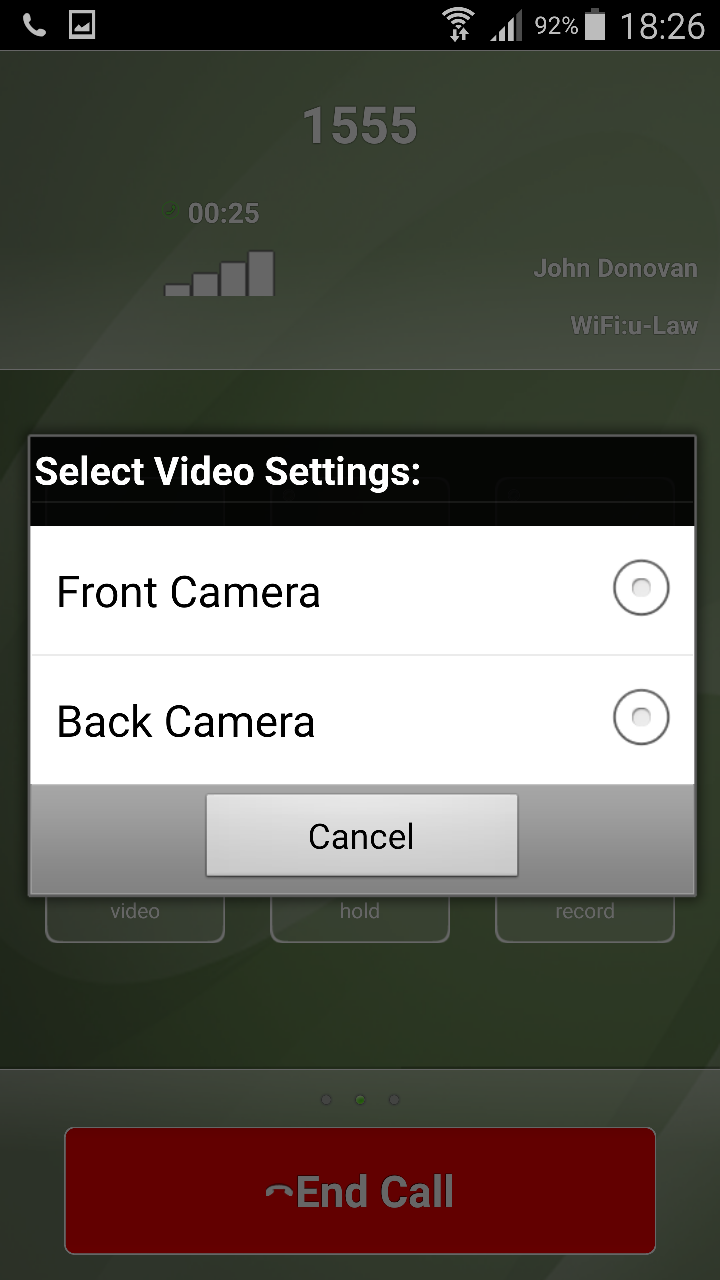
Task: Tap the WiFi:u-Law codec label
Action: click(x=633, y=325)
